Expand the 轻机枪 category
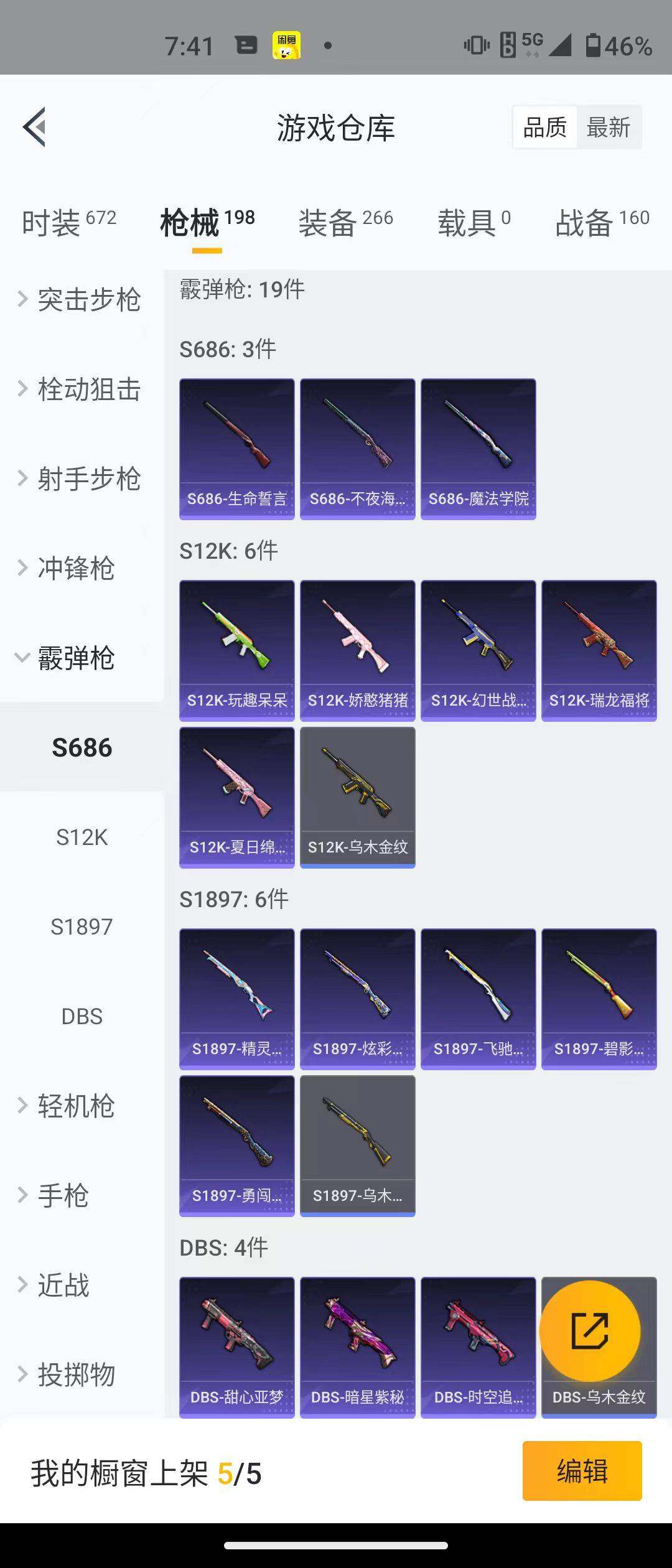Image resolution: width=672 pixels, height=1568 pixels. (77, 1107)
